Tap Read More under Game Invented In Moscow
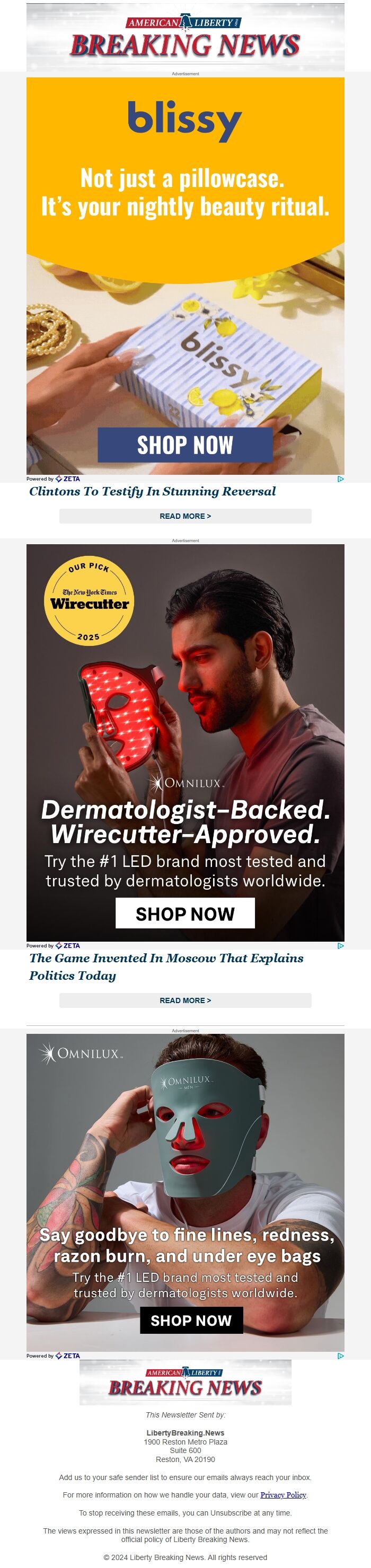This screenshot has width=371, height=1568. (x=185, y=1000)
